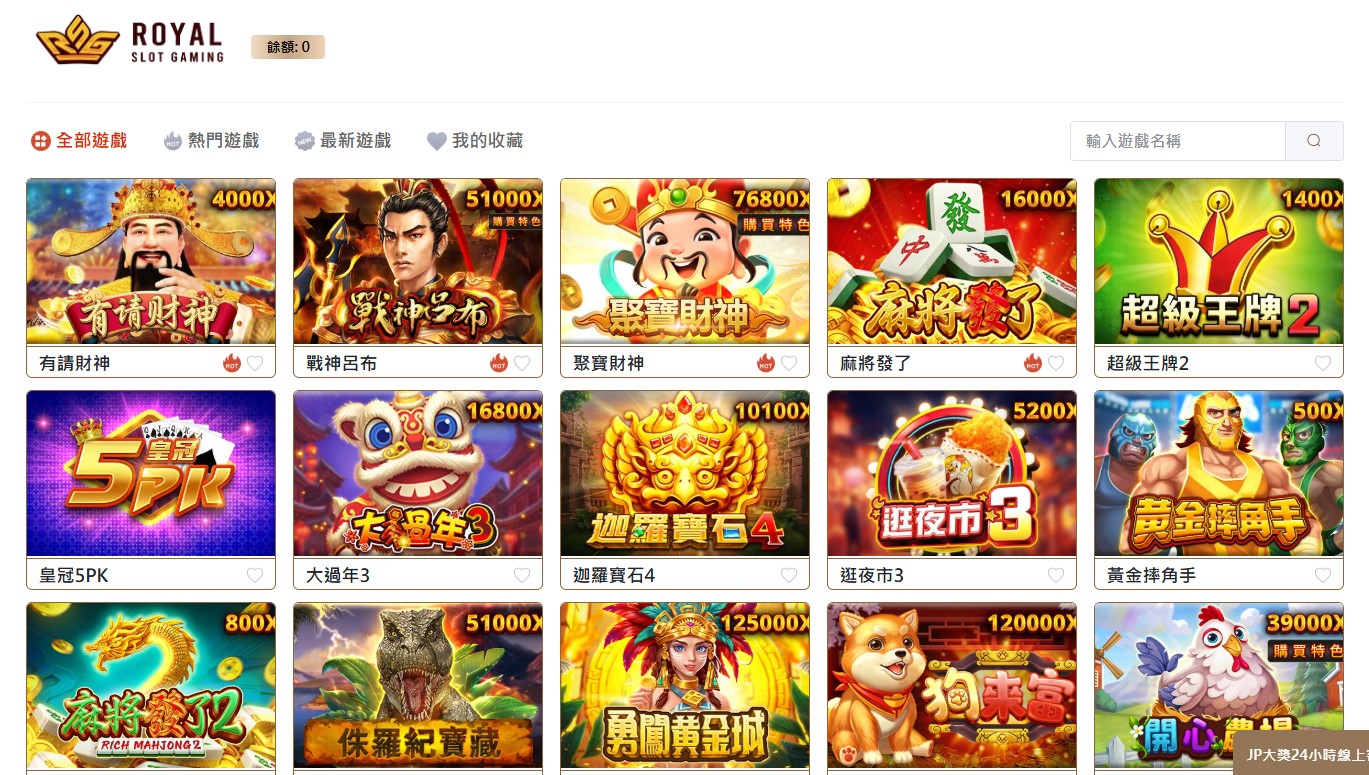Launch the 逛夜市3 game tile
1369x775 pixels.
[952, 474]
